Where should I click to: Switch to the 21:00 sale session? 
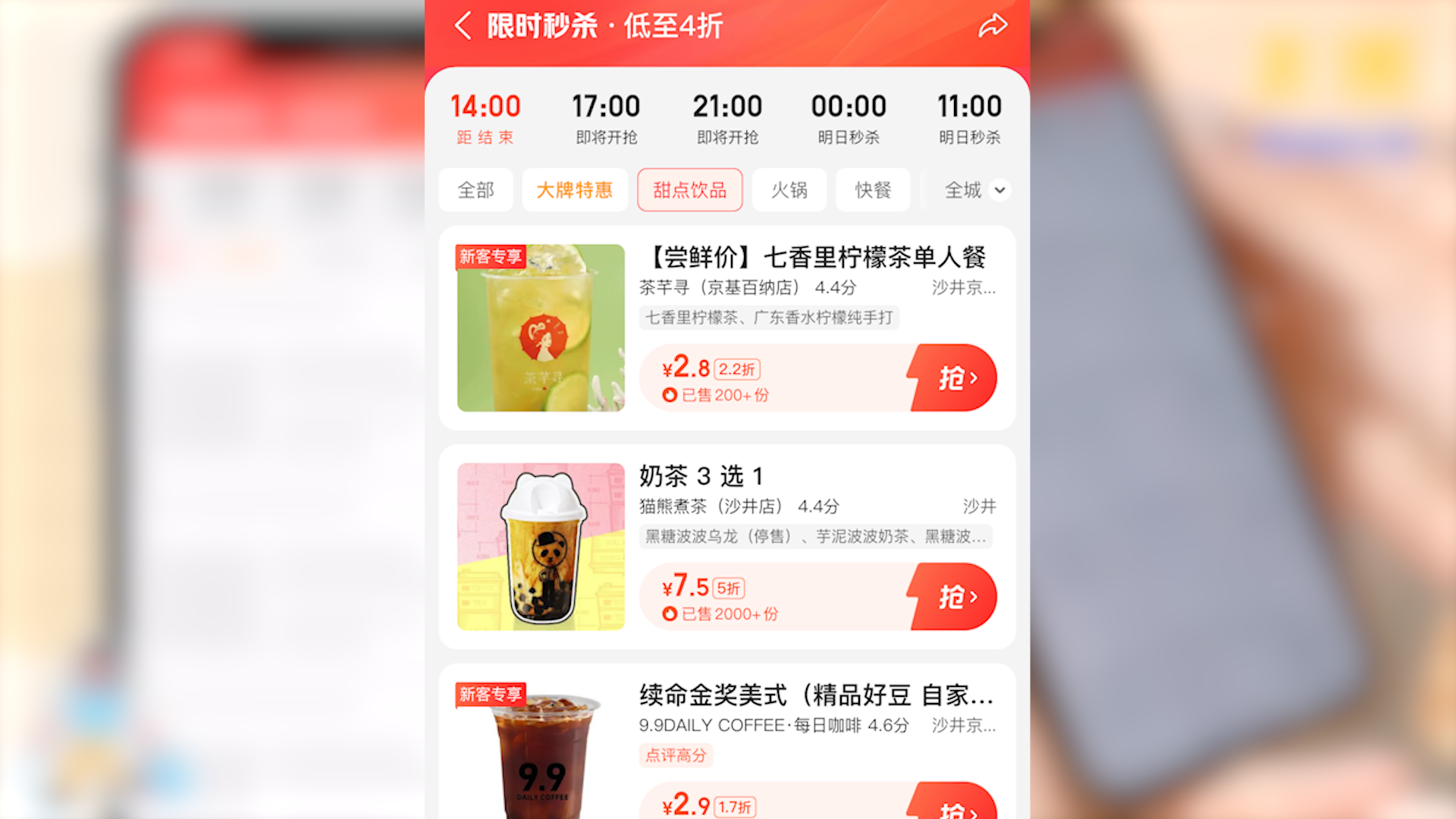pos(727,118)
